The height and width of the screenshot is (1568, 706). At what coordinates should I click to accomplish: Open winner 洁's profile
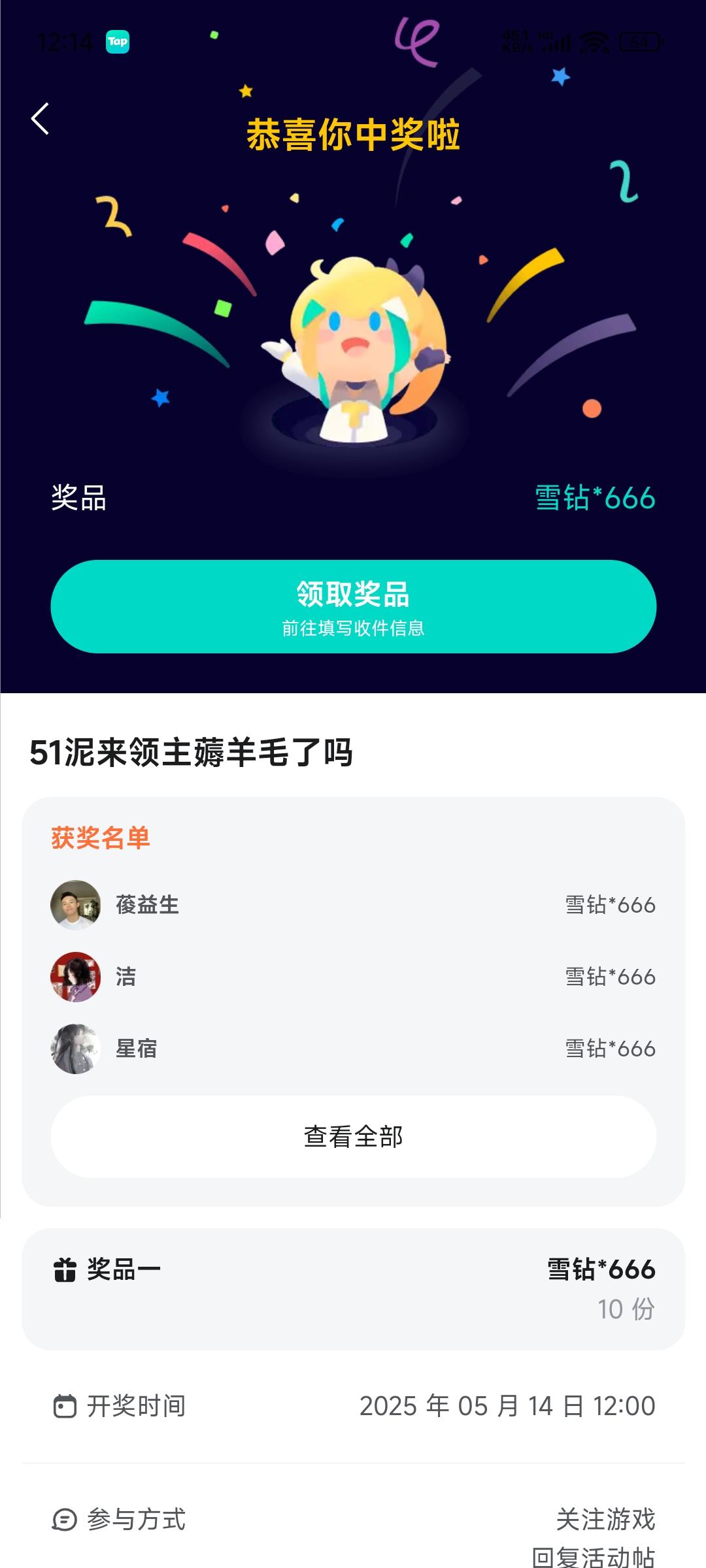76,977
